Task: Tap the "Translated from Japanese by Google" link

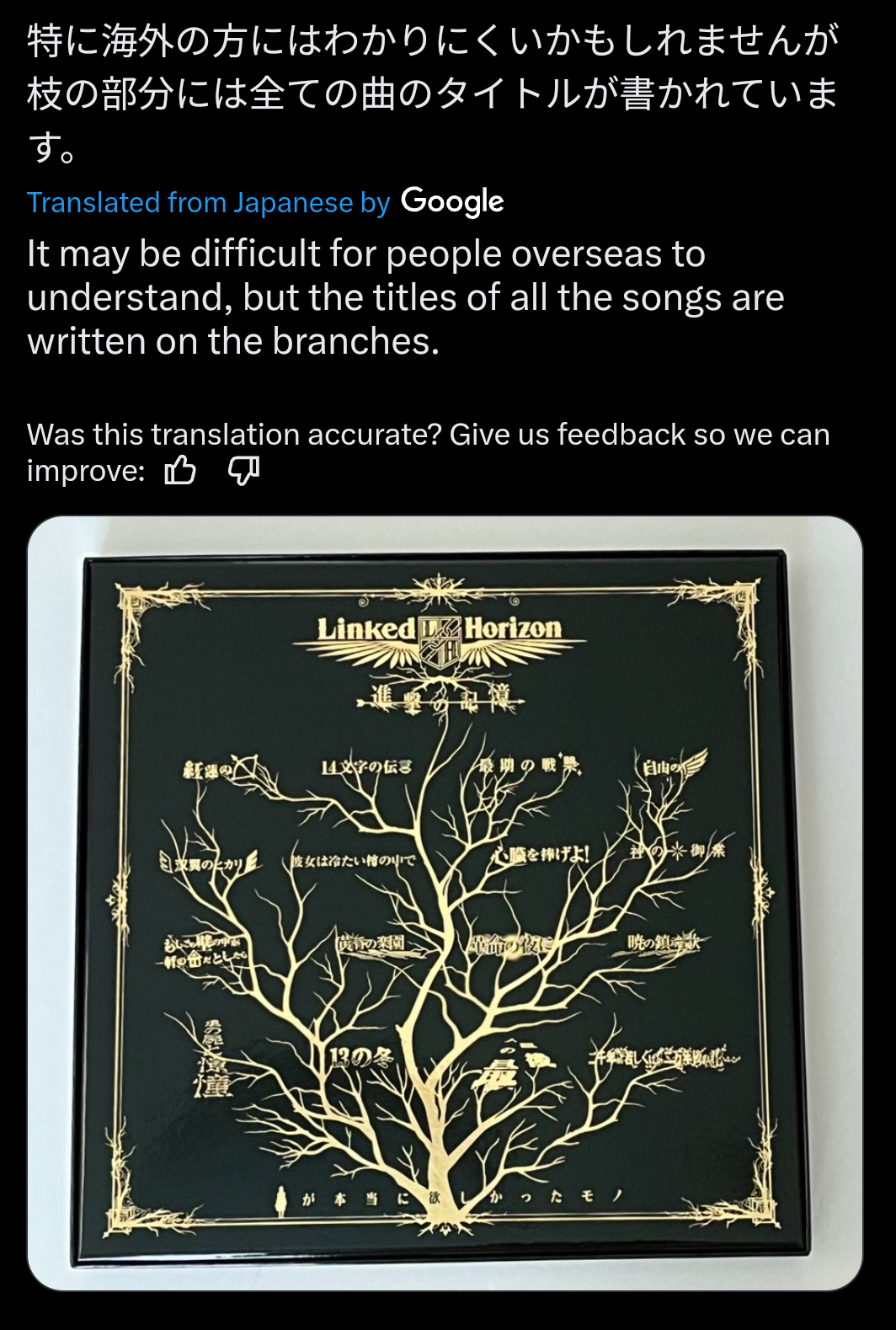Action: (264, 202)
